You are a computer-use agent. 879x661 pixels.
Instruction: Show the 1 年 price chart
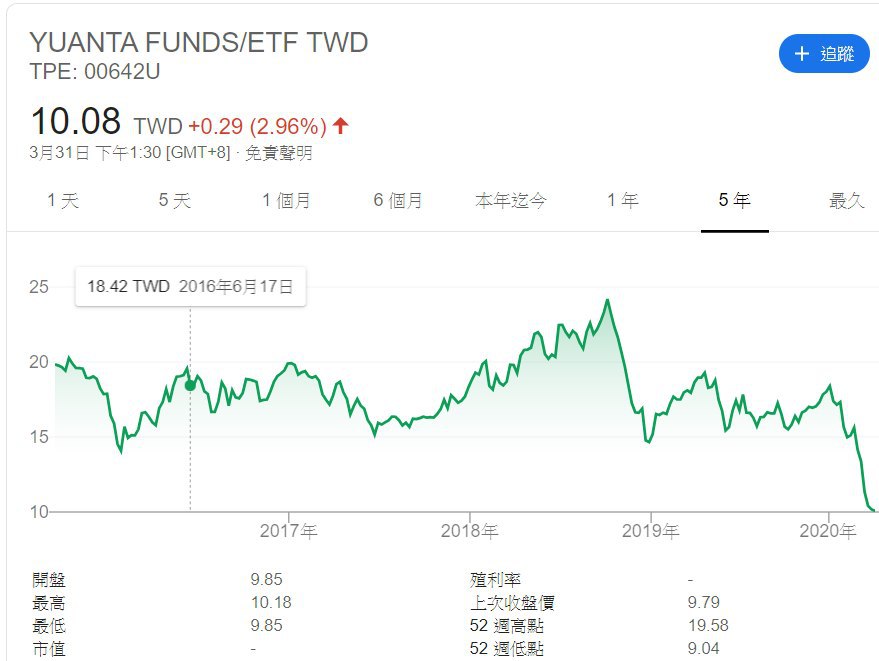(622, 201)
